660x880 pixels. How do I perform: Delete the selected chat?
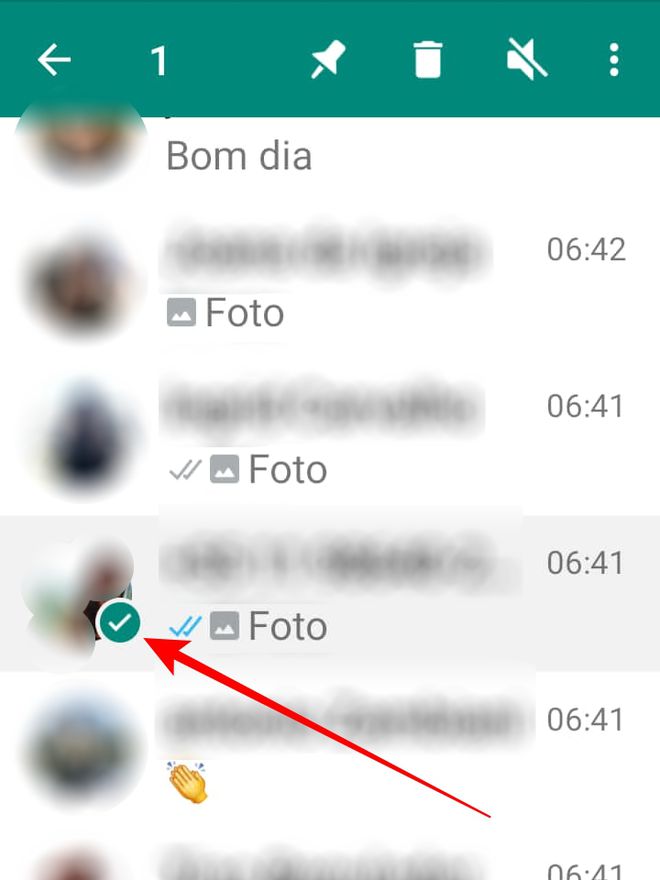(427, 61)
